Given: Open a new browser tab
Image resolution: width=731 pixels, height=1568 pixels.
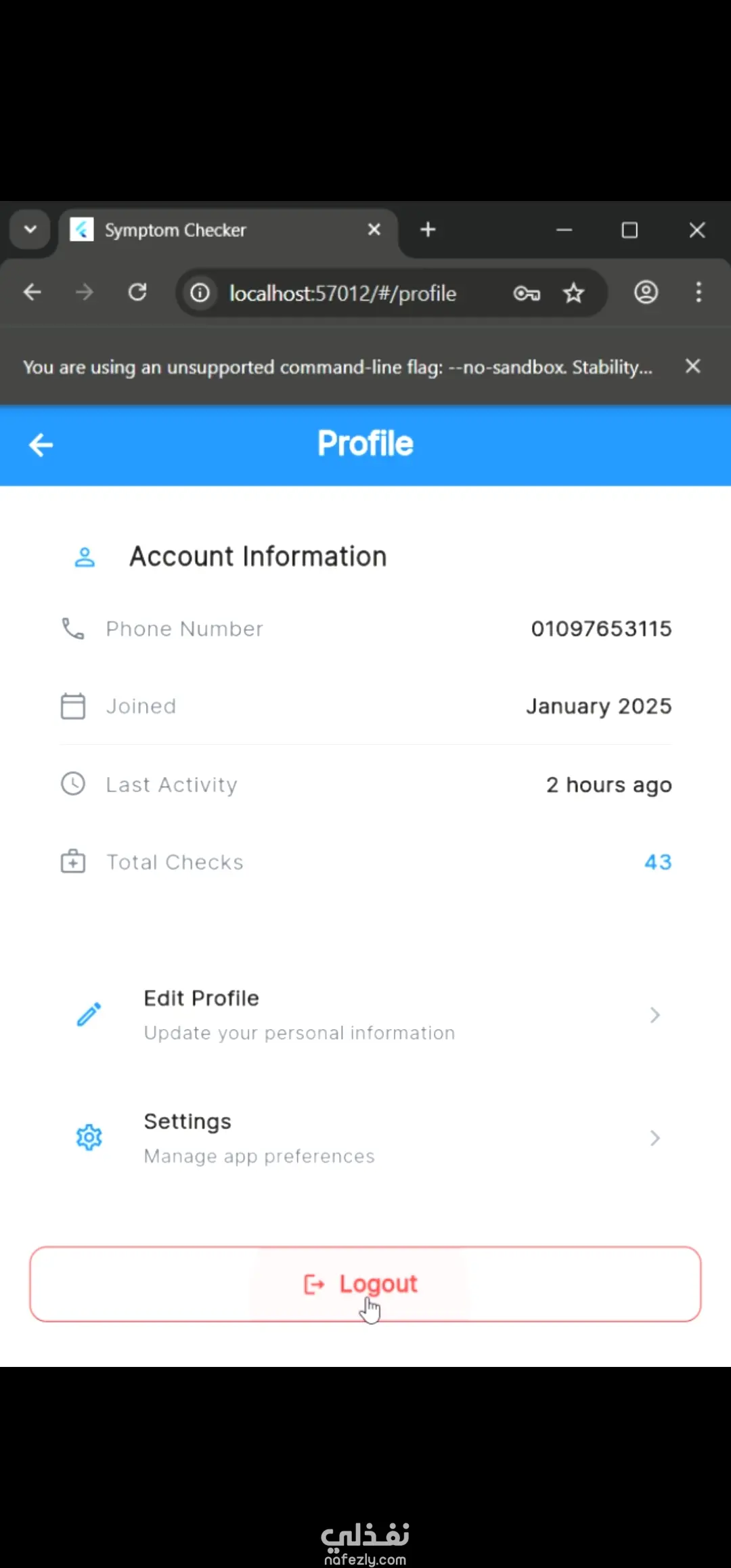Looking at the screenshot, I should (x=428, y=230).
